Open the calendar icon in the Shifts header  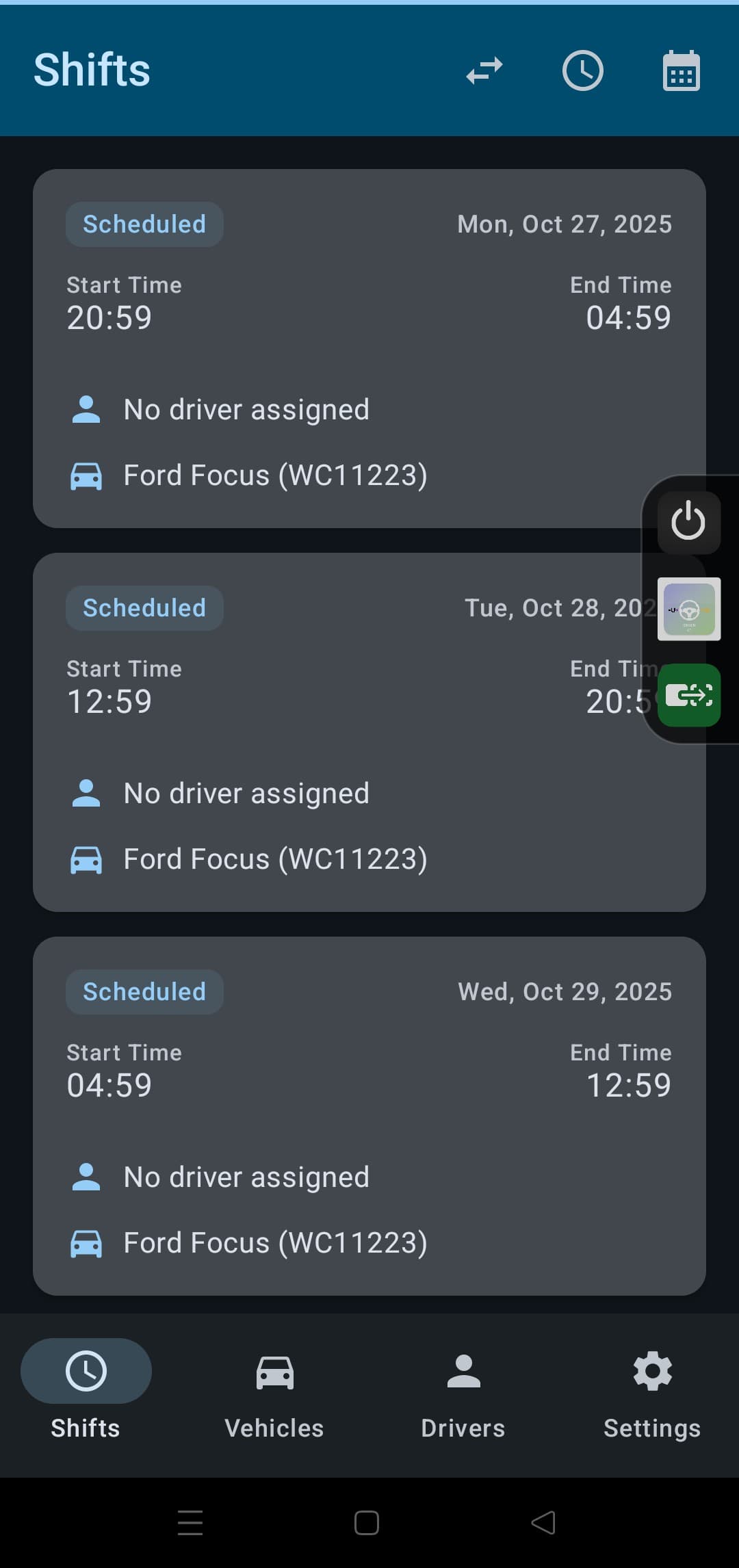pyautogui.click(x=681, y=70)
